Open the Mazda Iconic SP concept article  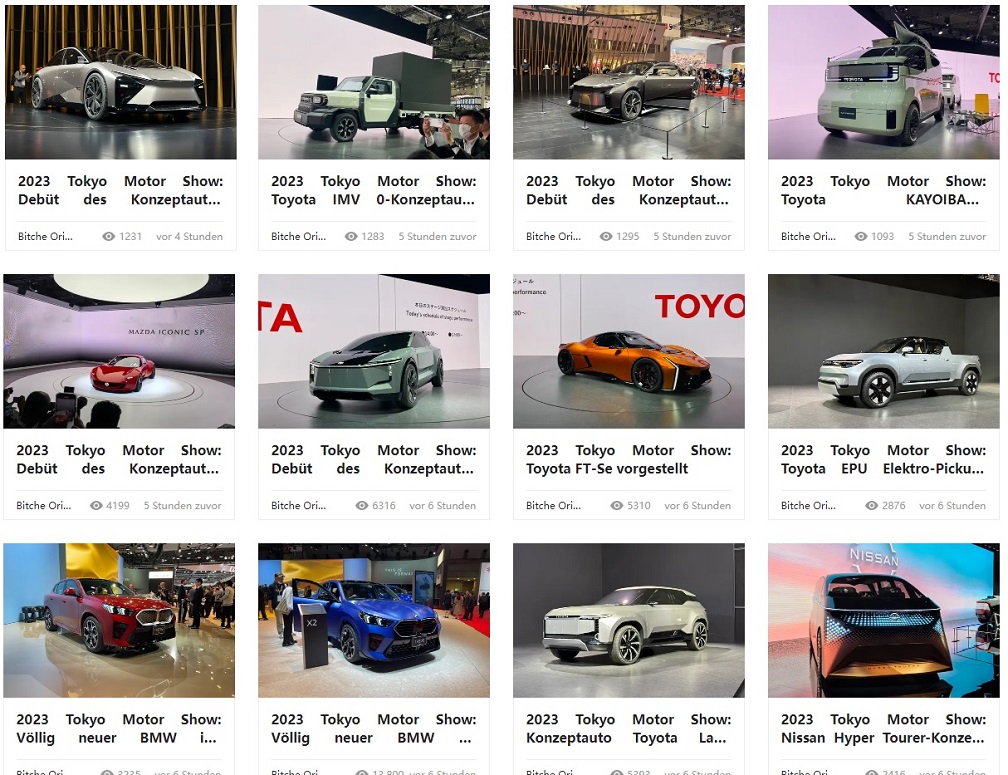[119, 459]
